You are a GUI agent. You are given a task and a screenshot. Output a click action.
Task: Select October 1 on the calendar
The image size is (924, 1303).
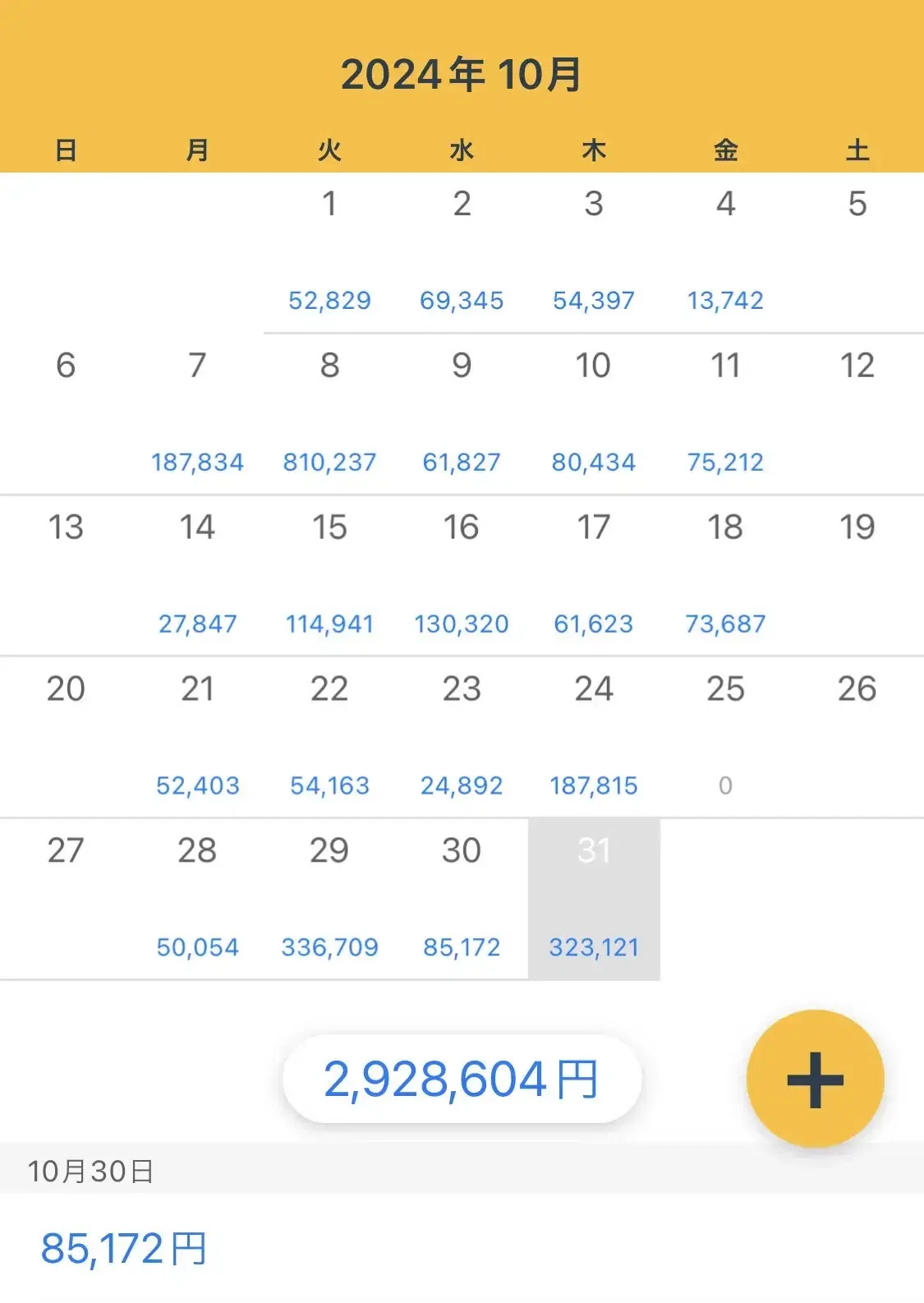click(329, 252)
